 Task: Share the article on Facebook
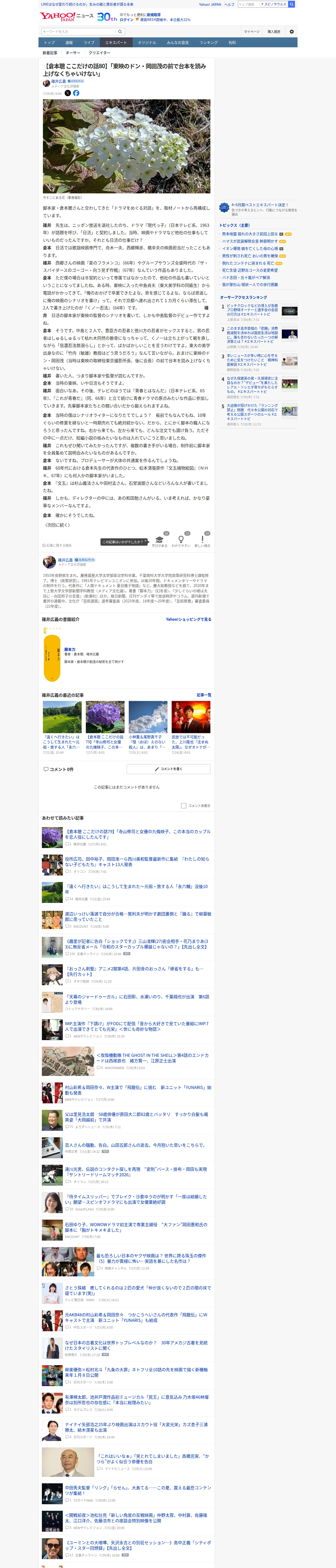point(76,93)
